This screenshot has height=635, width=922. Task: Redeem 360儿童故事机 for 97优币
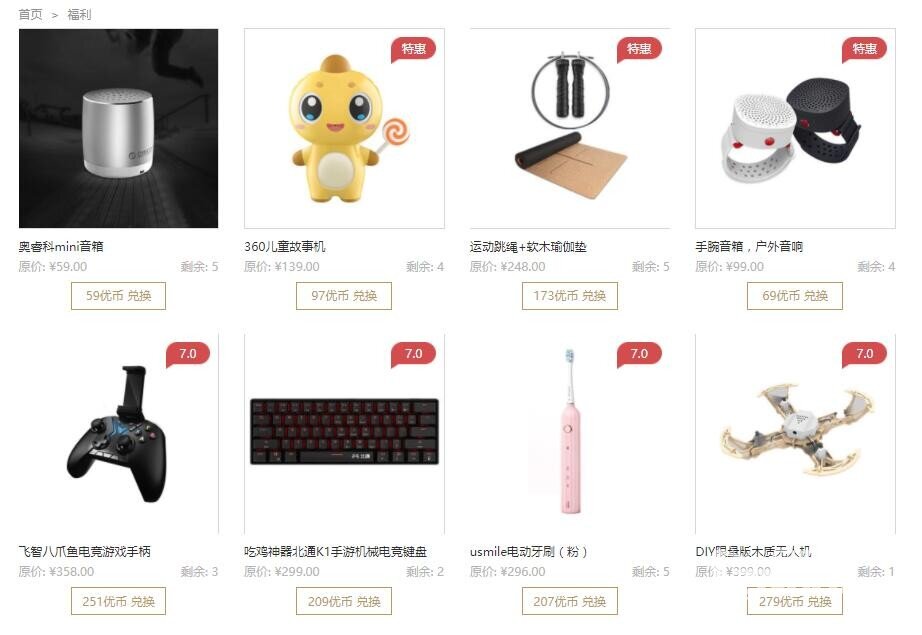(344, 296)
